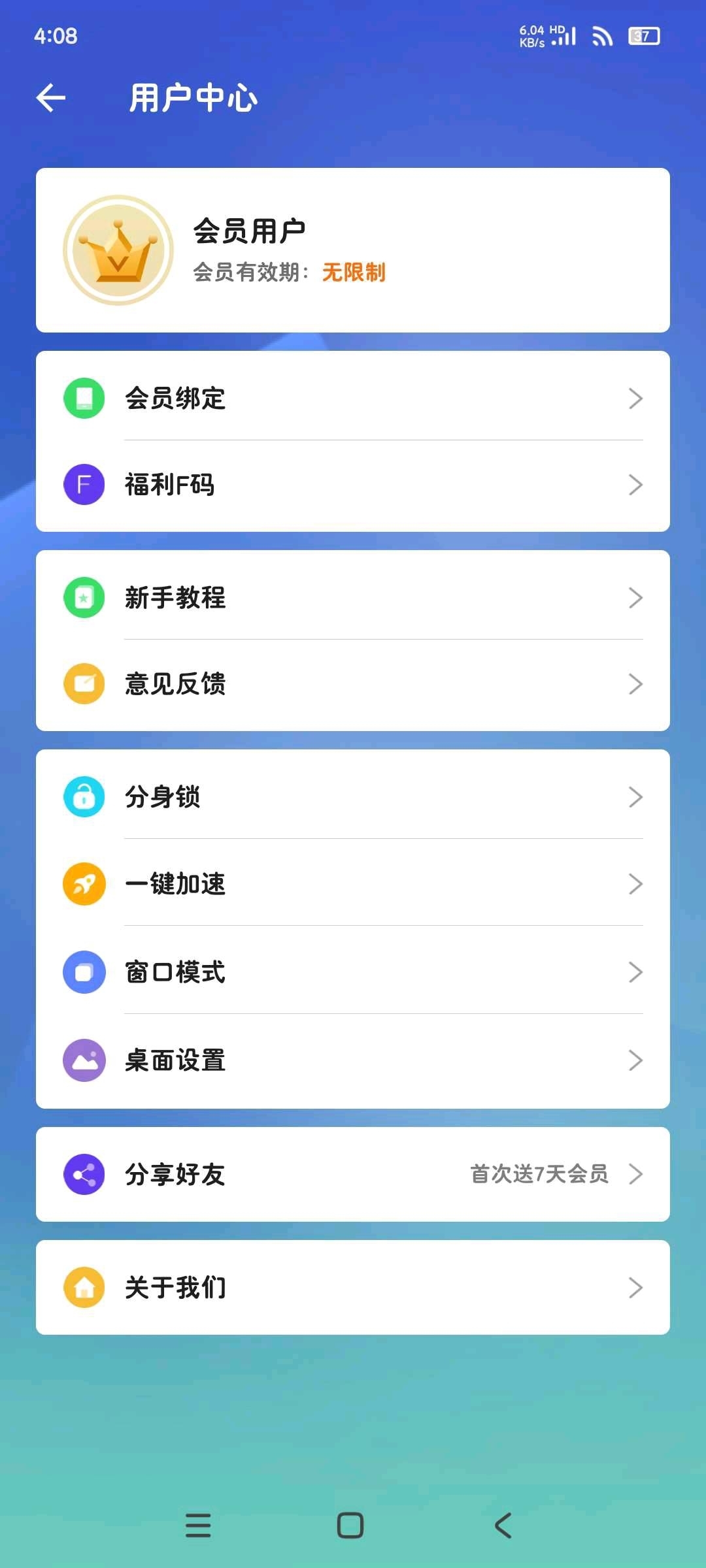This screenshot has width=706, height=1568.
Task: Open 会员绑定 settings
Action: pos(353,398)
